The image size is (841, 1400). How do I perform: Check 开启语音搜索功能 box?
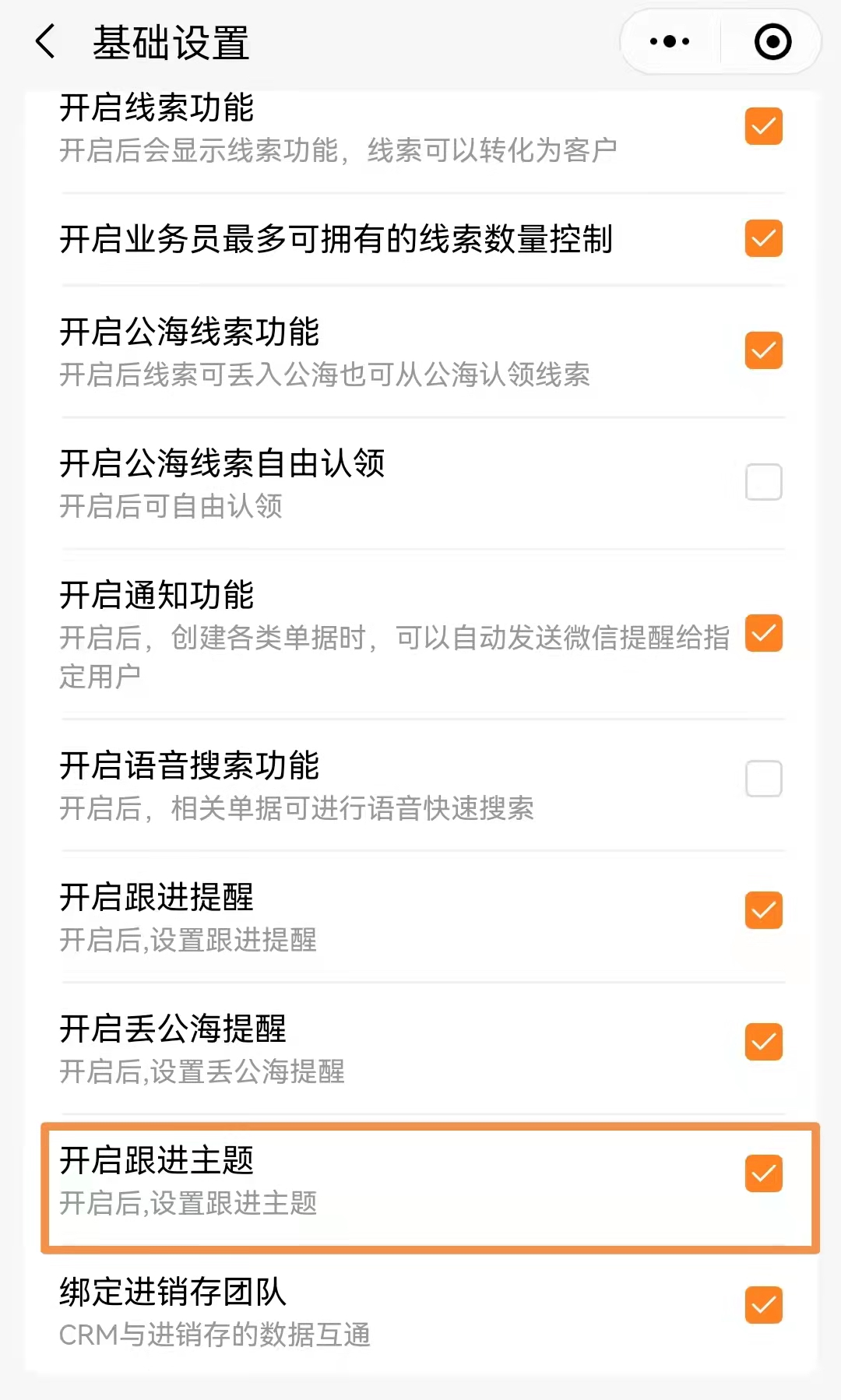[763, 779]
